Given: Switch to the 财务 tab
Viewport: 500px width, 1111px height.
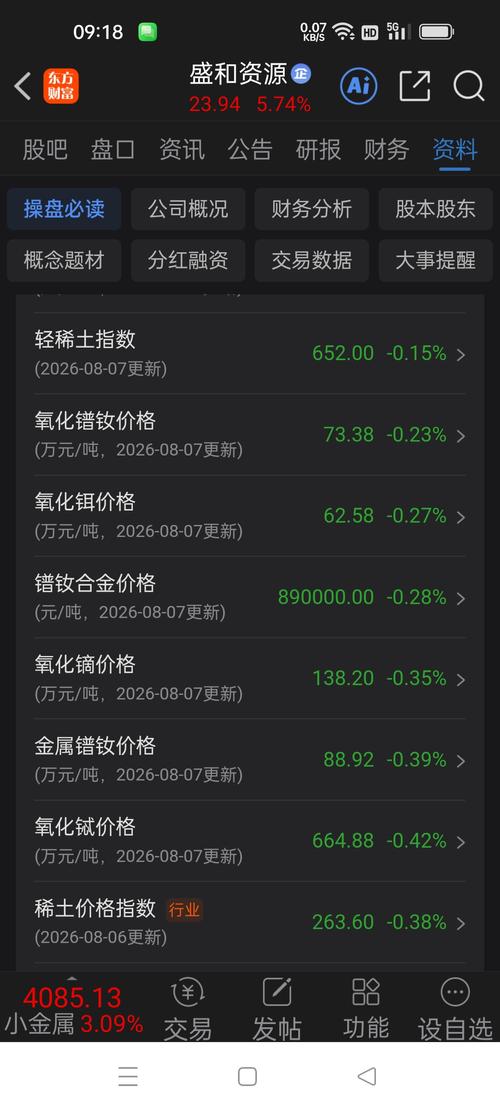Looking at the screenshot, I should coord(387,150).
